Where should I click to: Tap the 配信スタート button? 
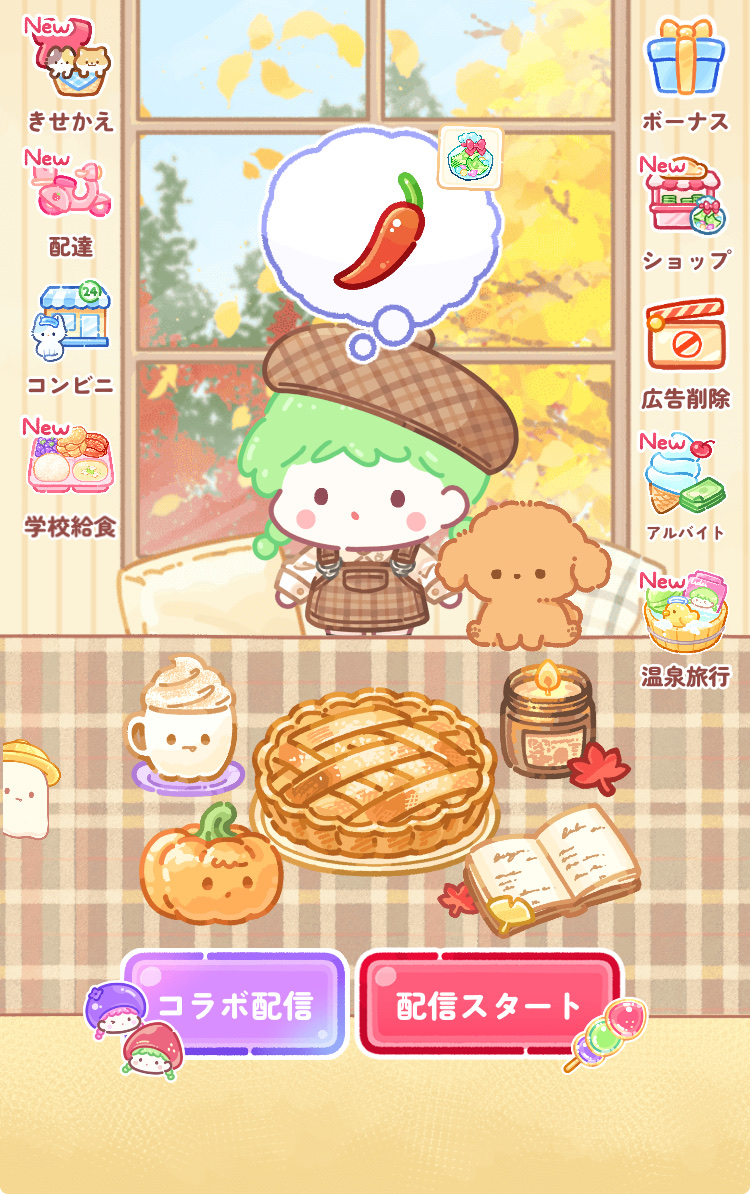coord(489,1004)
